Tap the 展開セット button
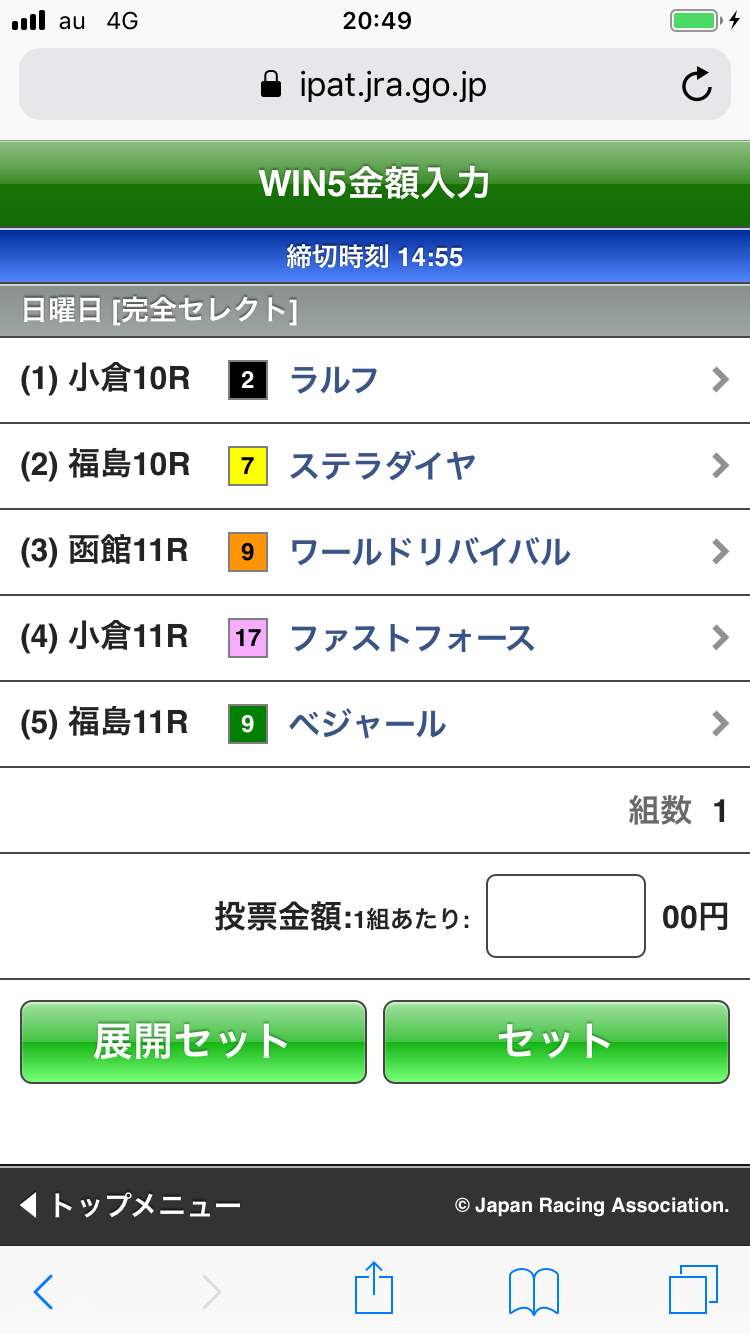This screenshot has width=750, height=1334. [x=193, y=1042]
